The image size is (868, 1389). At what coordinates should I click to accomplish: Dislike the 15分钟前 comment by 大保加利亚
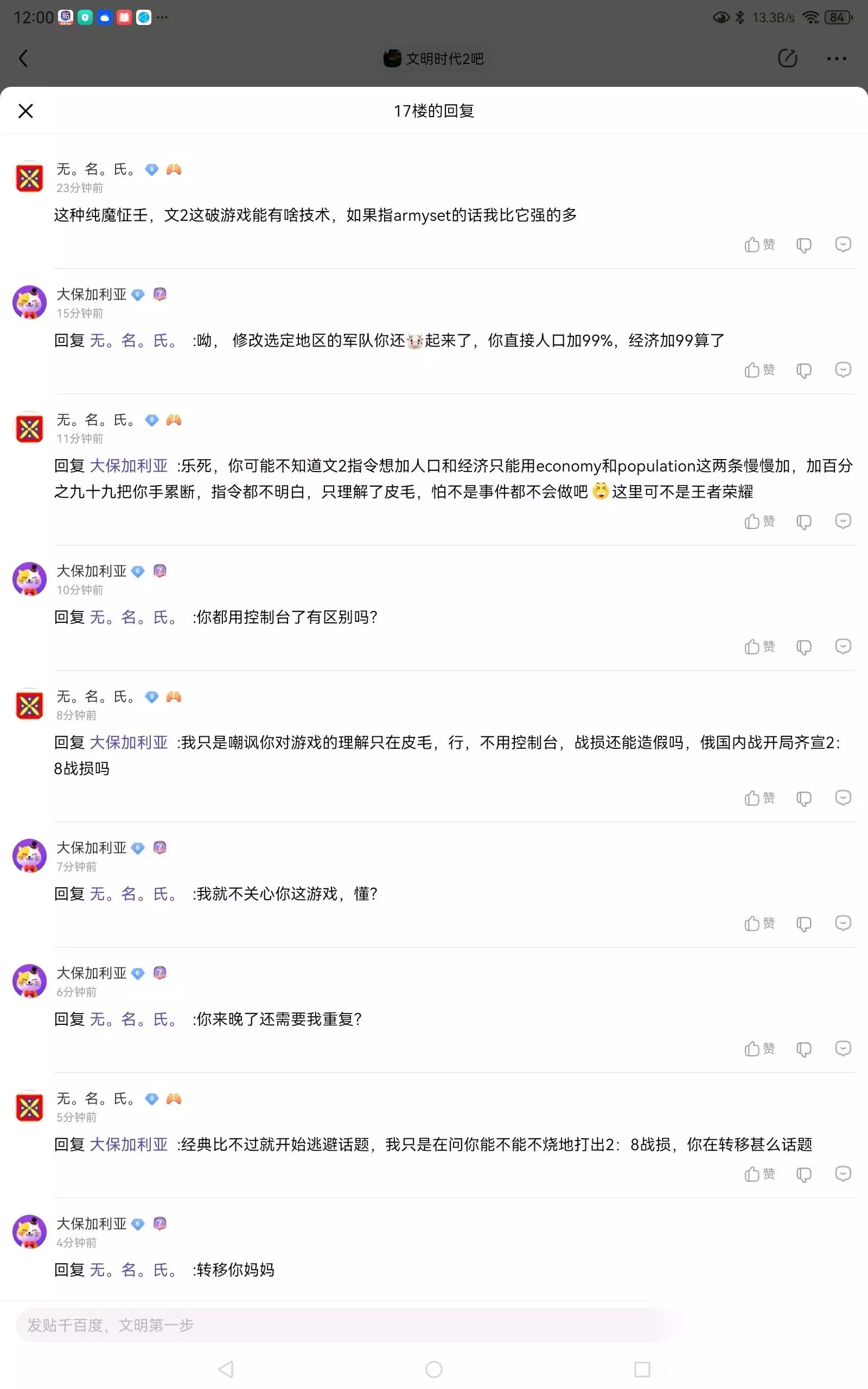803,370
